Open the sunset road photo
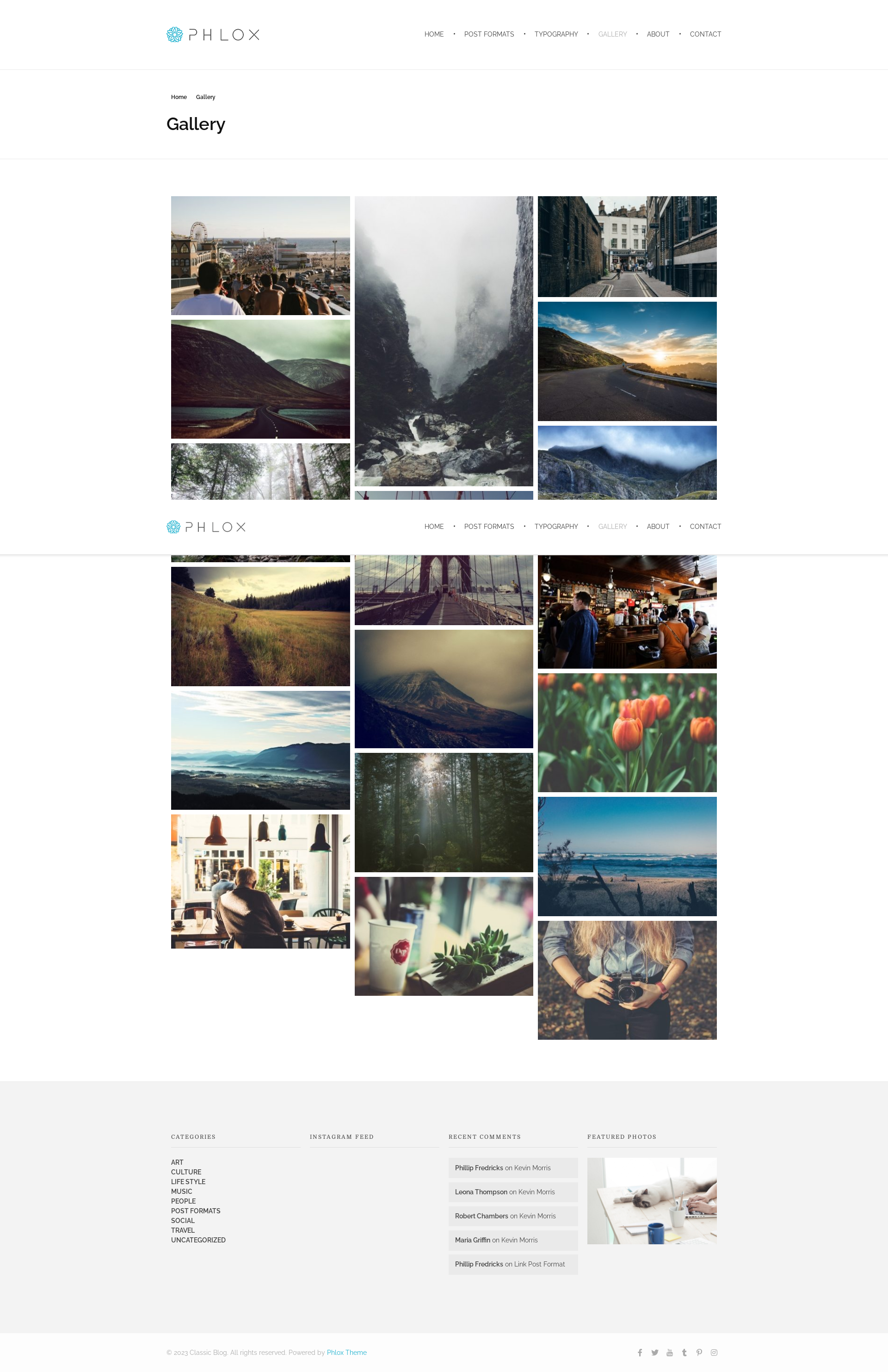The height and width of the screenshot is (1372, 888). 627,361
